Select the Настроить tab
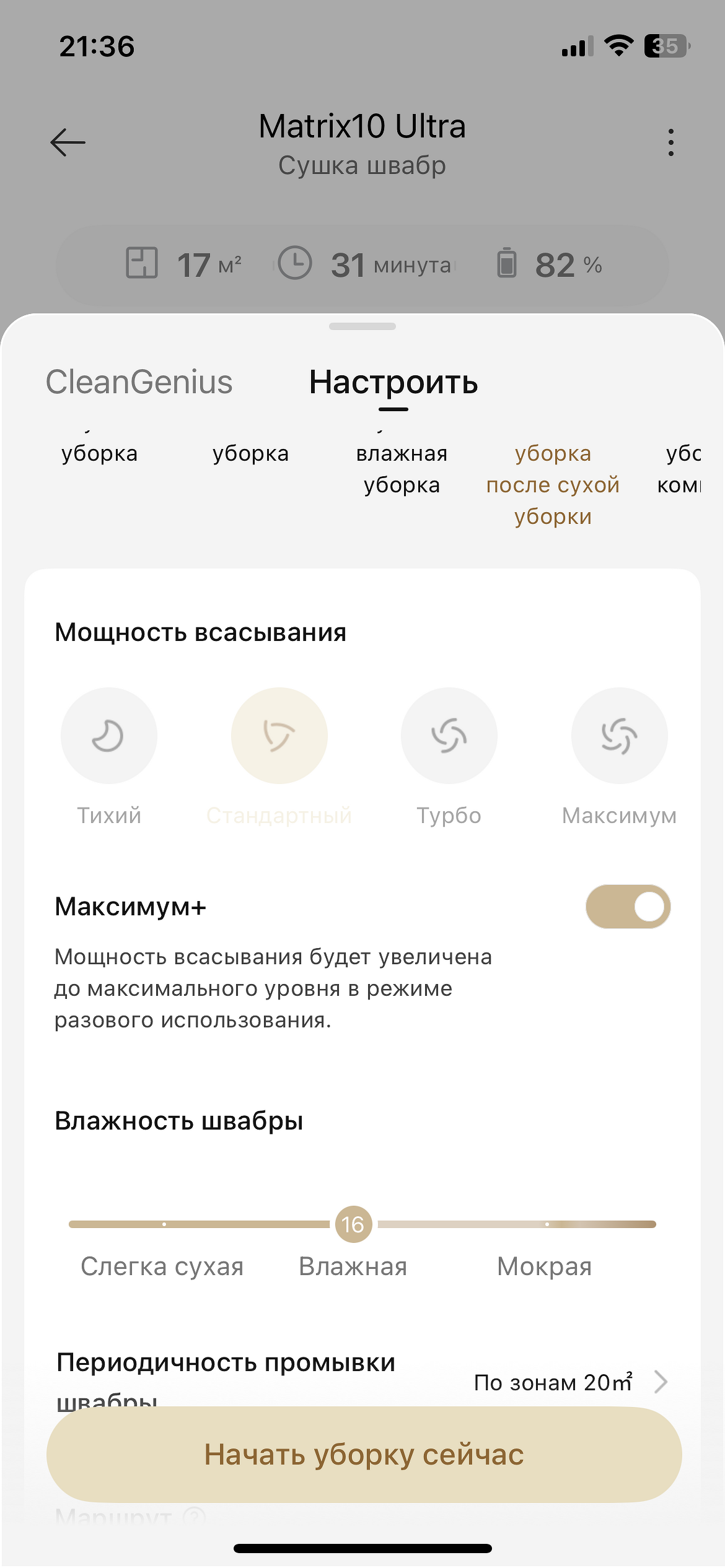725x1568 pixels. click(393, 383)
